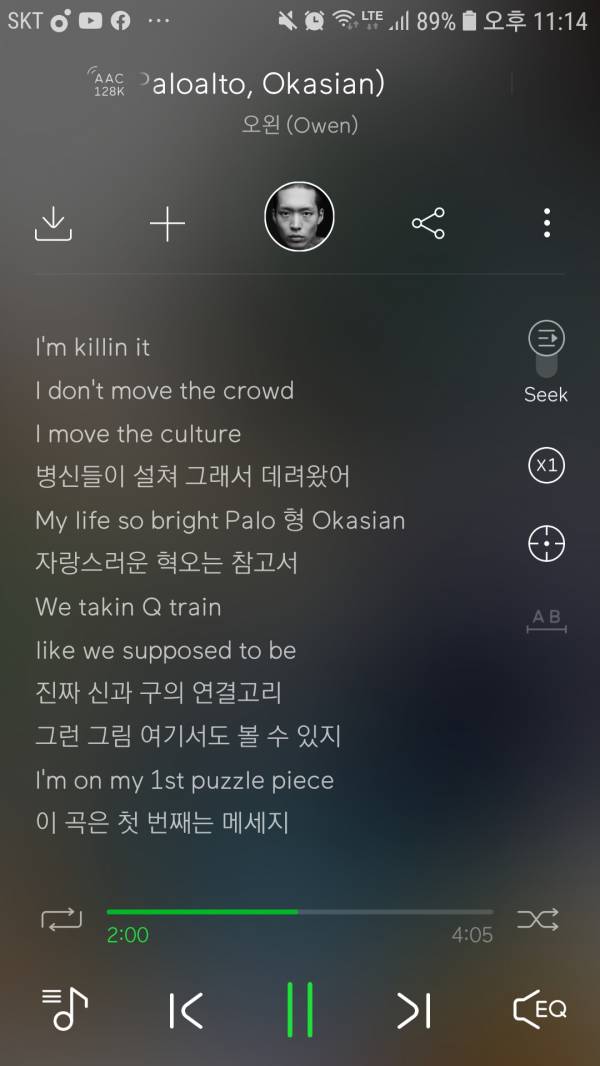Toggle the lyrics Seek switch
The height and width of the screenshot is (1066, 600).
point(546,350)
